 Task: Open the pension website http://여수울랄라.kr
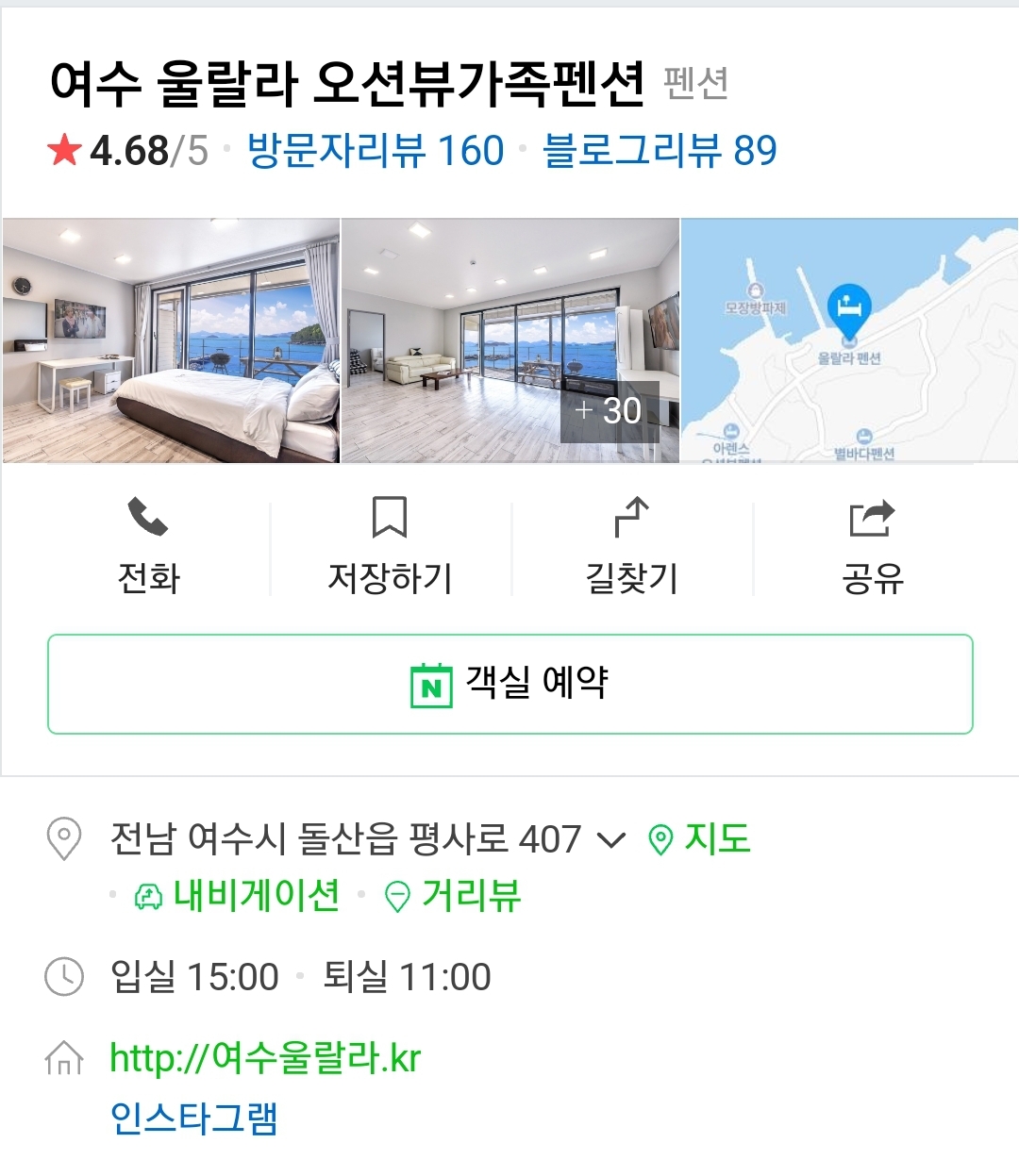click(x=264, y=1058)
